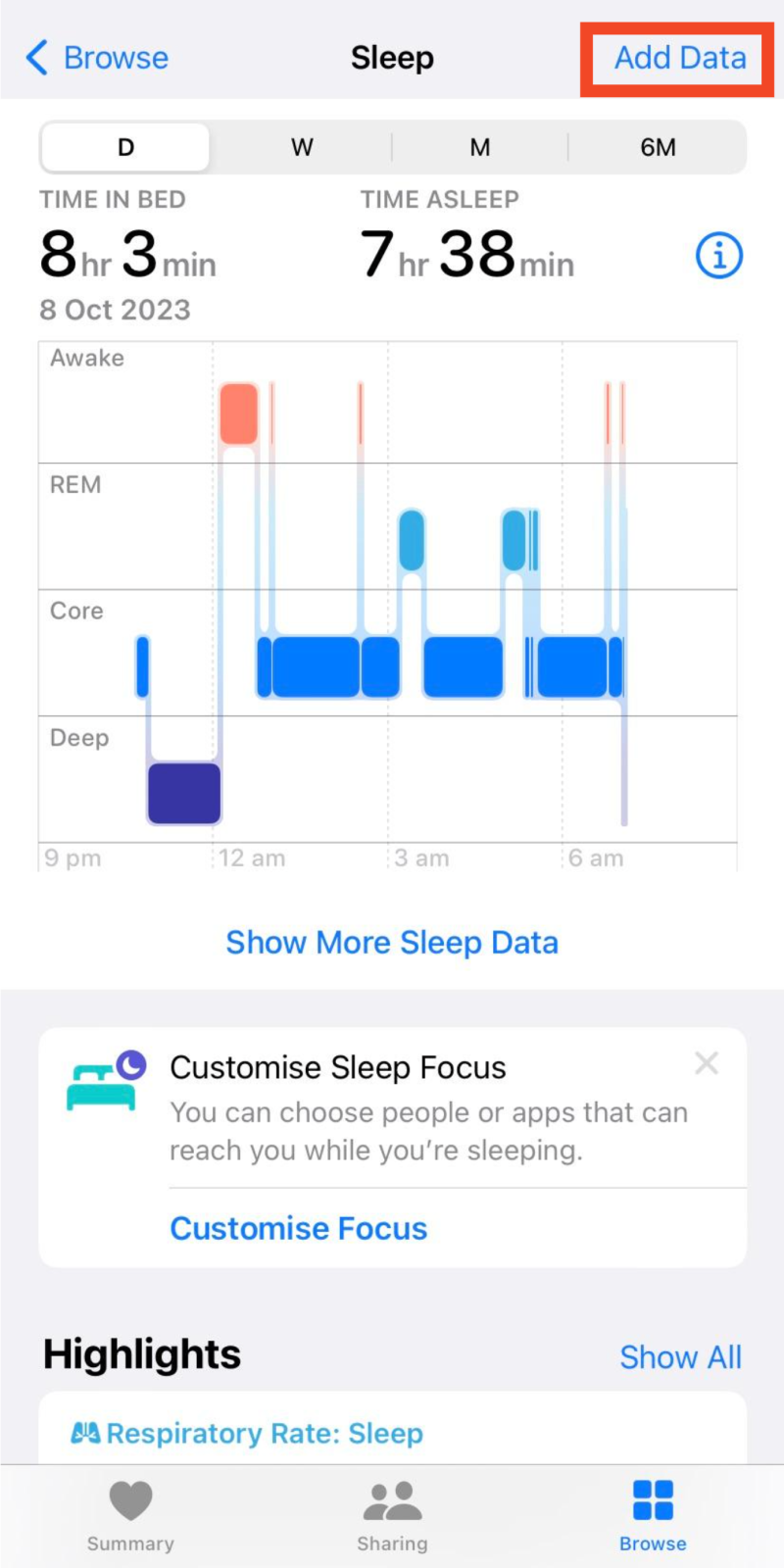Show All highlights
This screenshot has height=1568, width=784.
click(x=680, y=1357)
